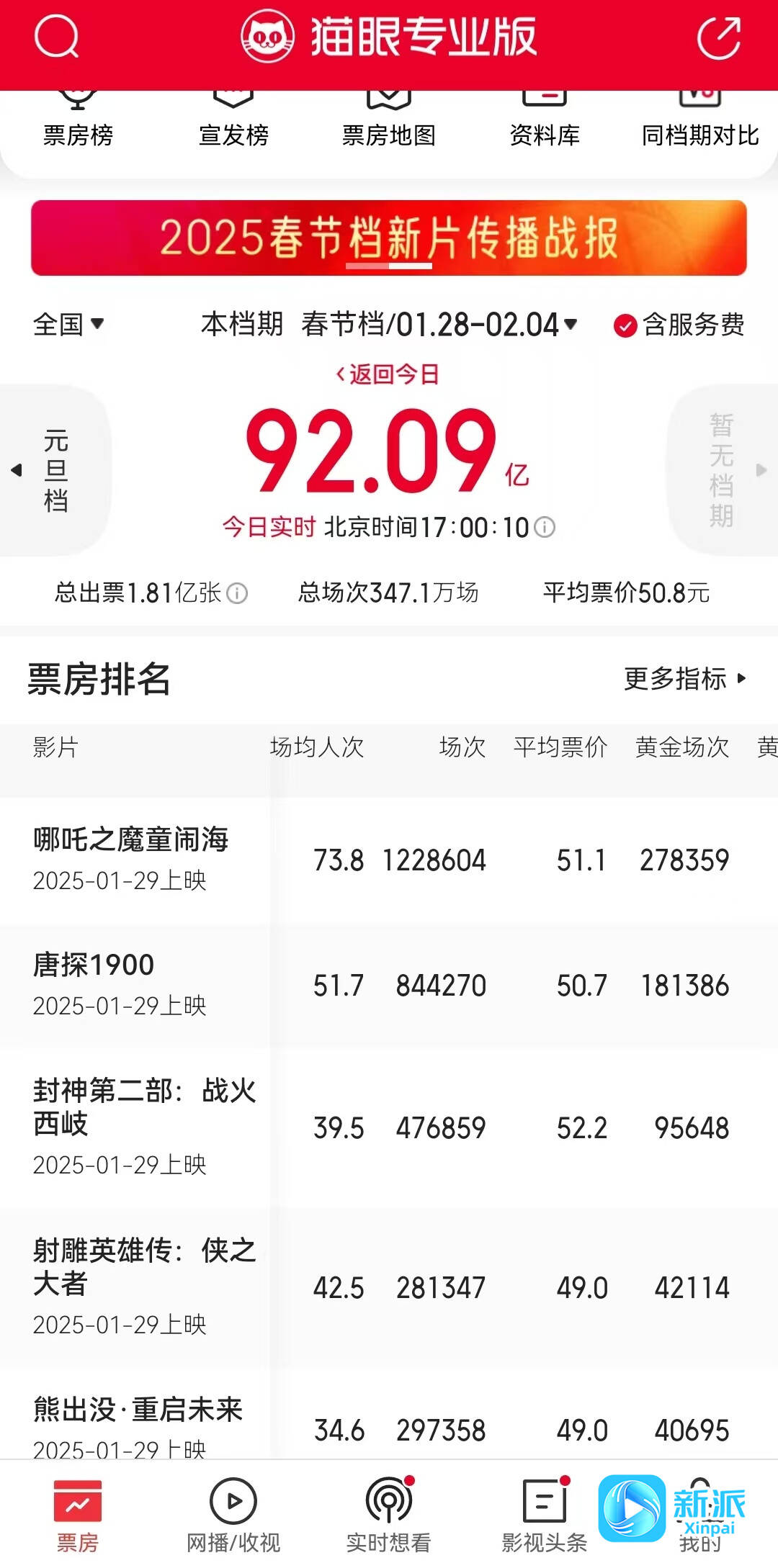Open 更多指标

[x=684, y=678]
